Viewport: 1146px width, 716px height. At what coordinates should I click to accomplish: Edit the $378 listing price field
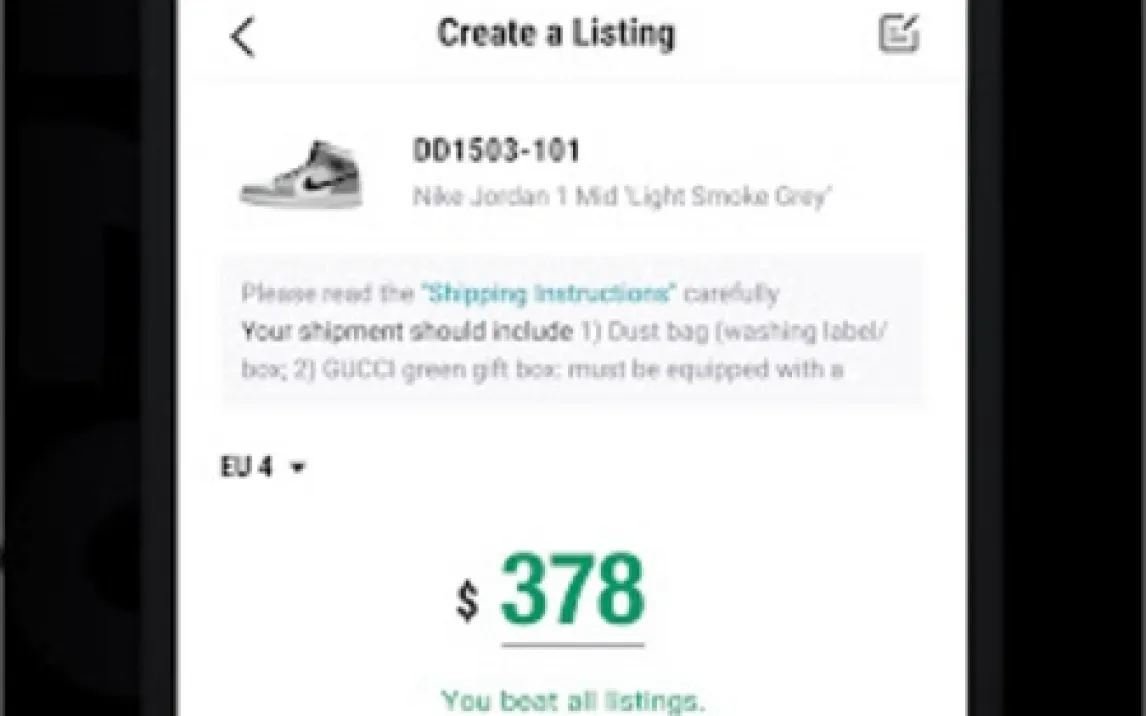tap(572, 592)
